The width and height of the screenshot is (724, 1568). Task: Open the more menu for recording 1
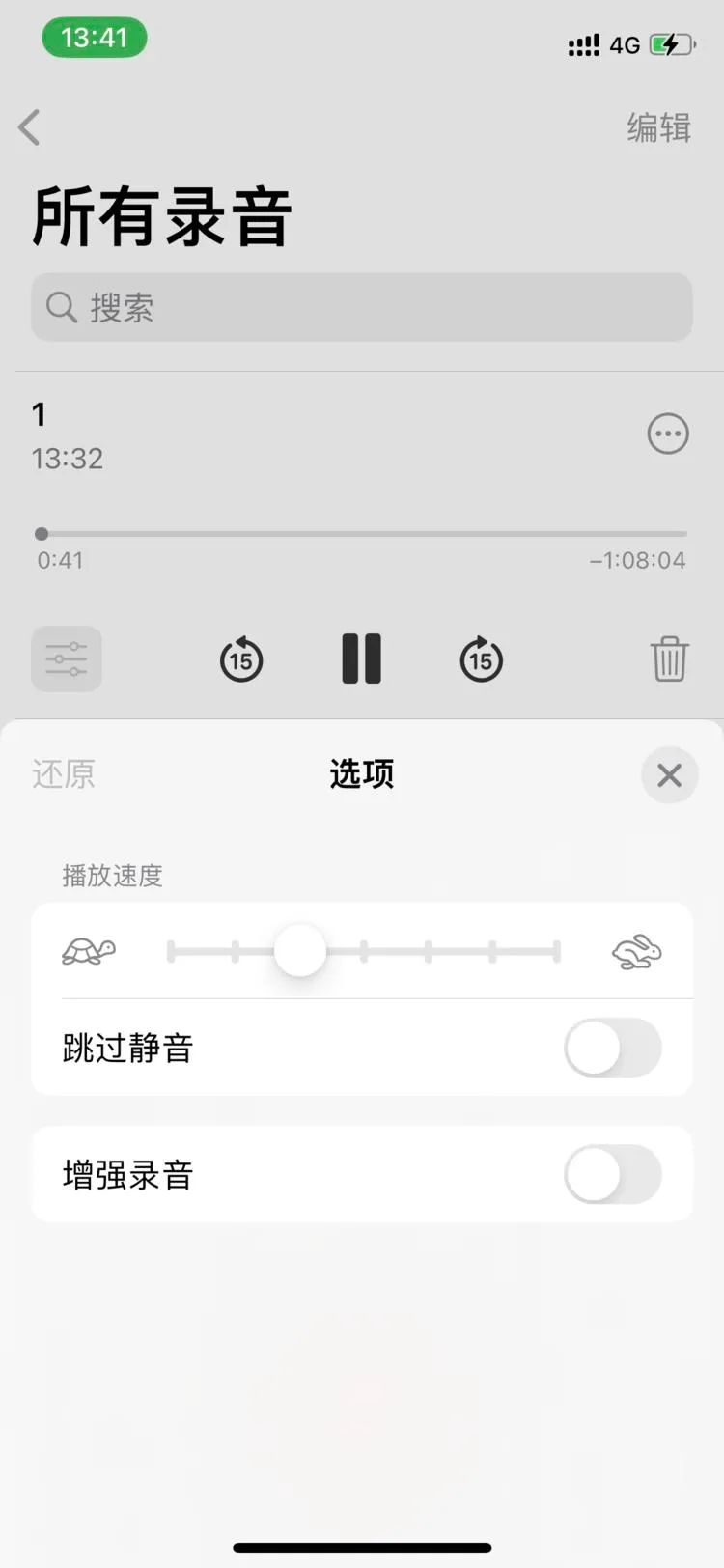point(668,434)
